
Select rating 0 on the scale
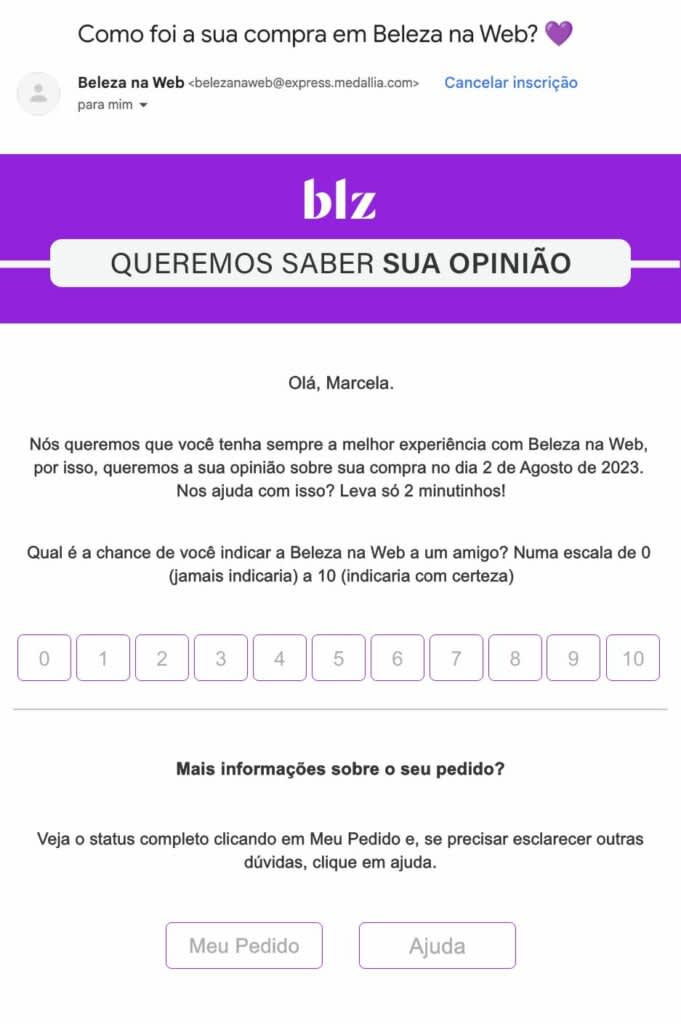coord(44,658)
